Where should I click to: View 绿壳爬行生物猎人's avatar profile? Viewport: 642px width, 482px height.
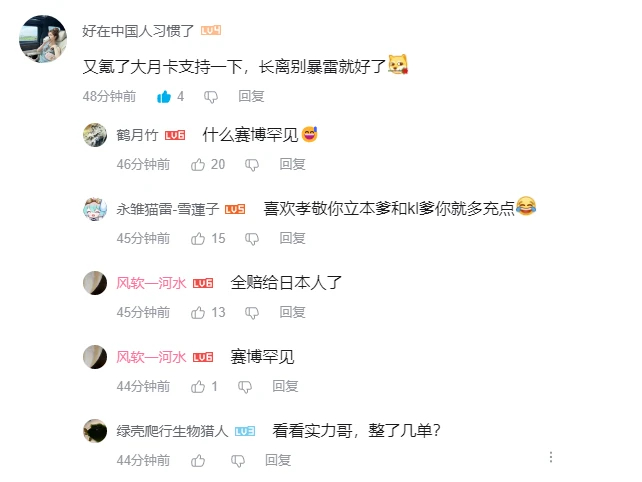coord(95,431)
